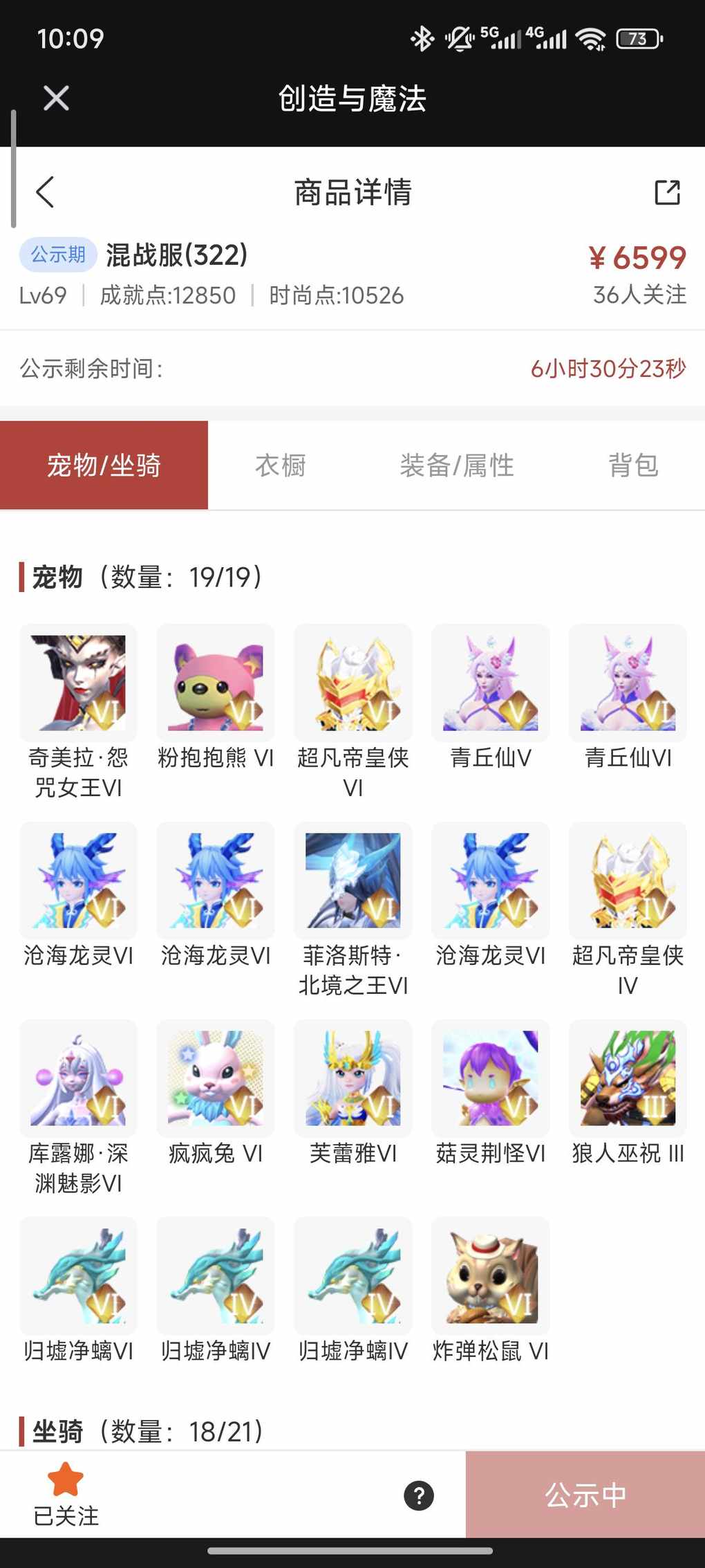Viewport: 705px width, 1568px height.
Task: View pet 奇美拉·怨咒女王VI
Action: [x=78, y=683]
